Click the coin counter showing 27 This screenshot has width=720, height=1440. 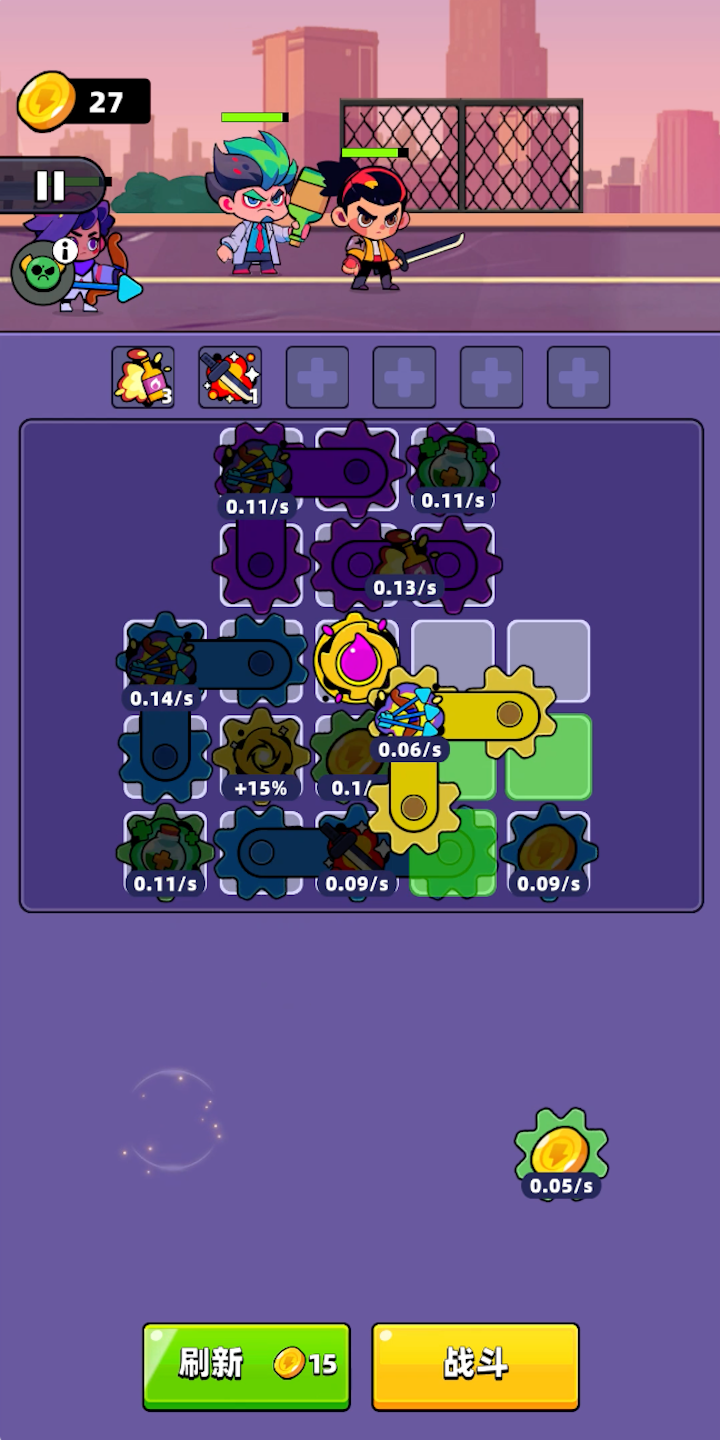[x=85, y=97]
